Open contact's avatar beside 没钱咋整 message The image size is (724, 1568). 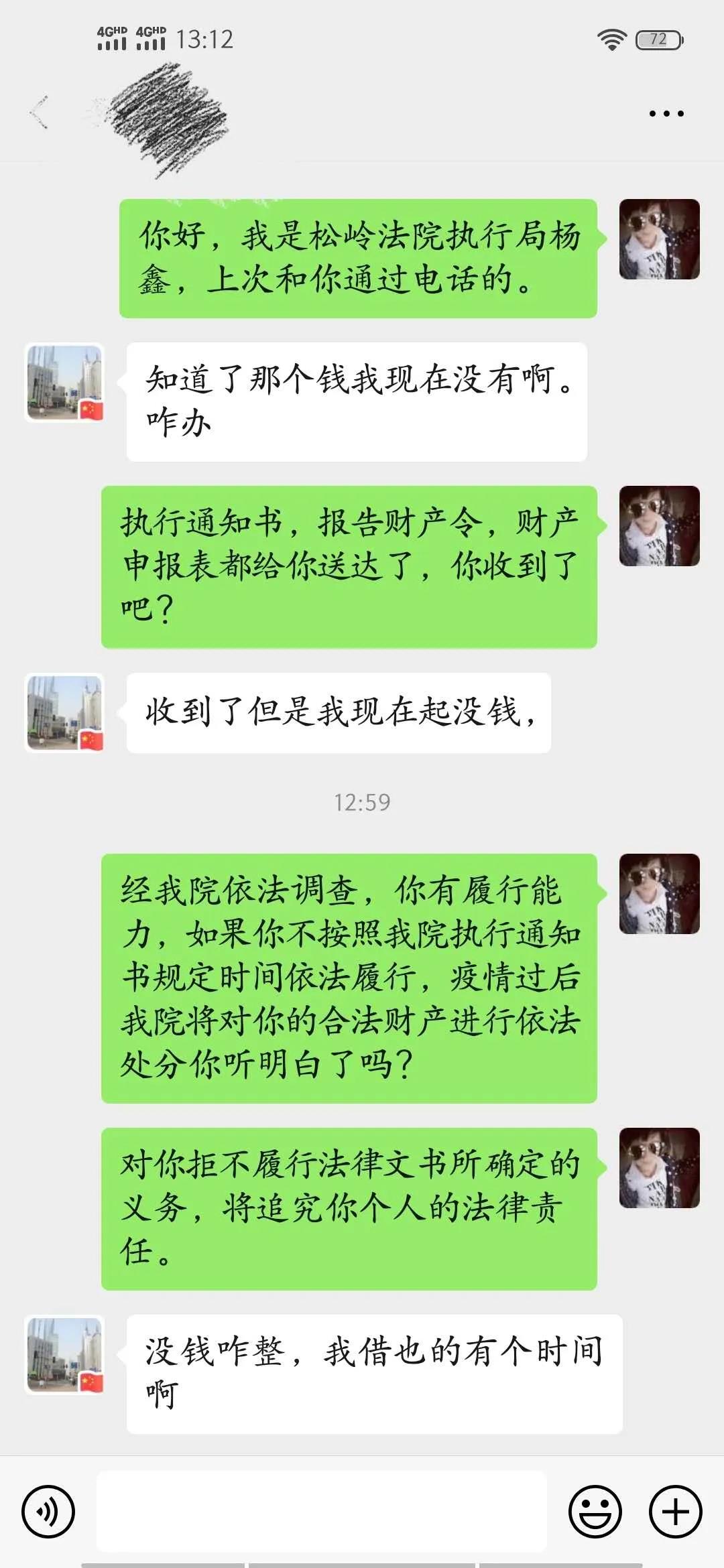65,1356
